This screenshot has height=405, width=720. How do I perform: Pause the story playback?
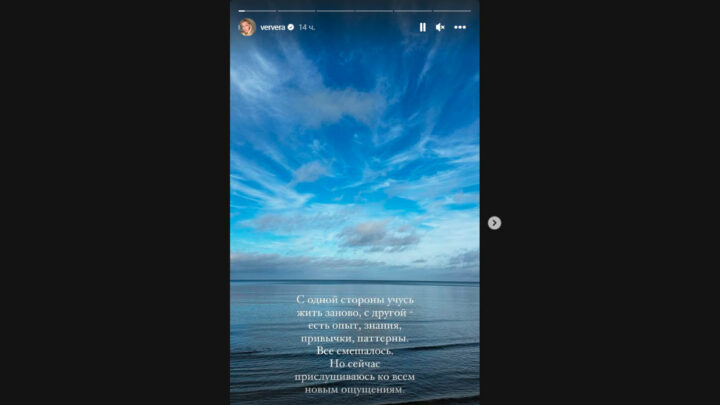[422, 27]
